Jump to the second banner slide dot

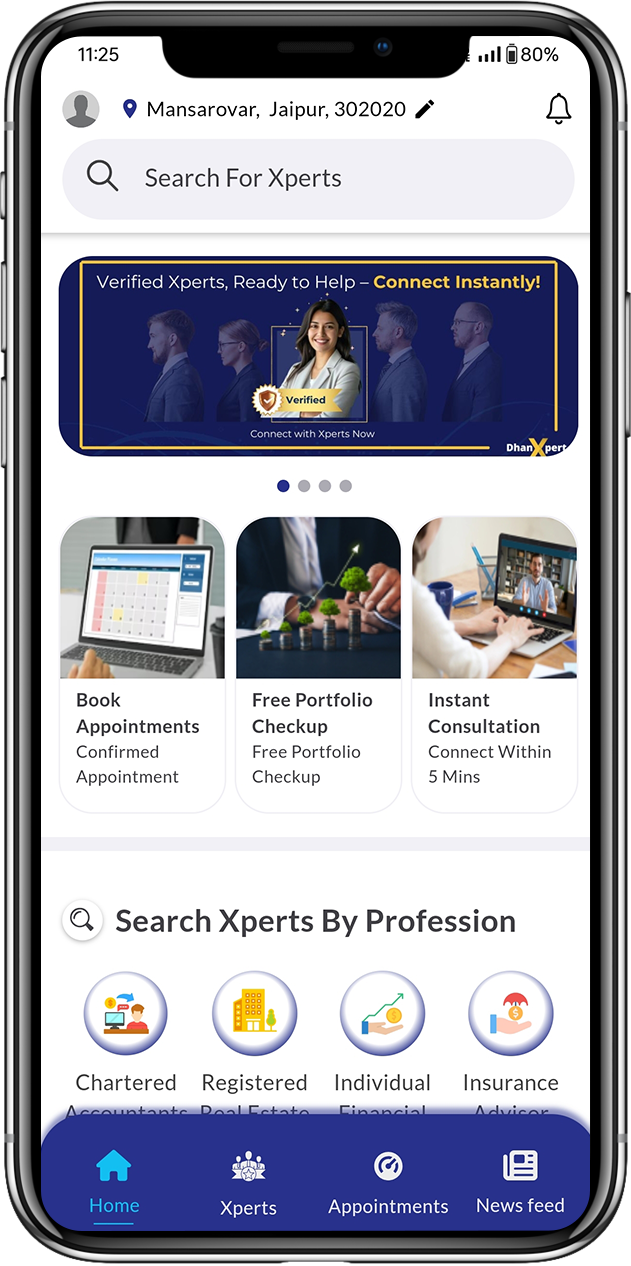(x=304, y=486)
